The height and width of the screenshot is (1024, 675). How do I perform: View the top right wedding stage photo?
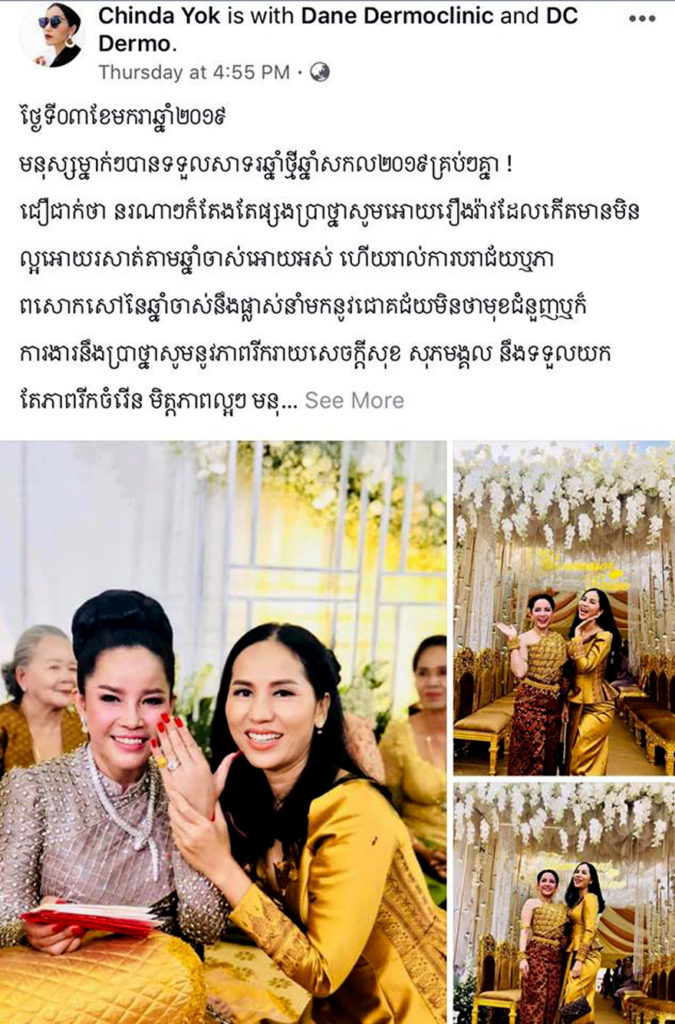point(564,607)
